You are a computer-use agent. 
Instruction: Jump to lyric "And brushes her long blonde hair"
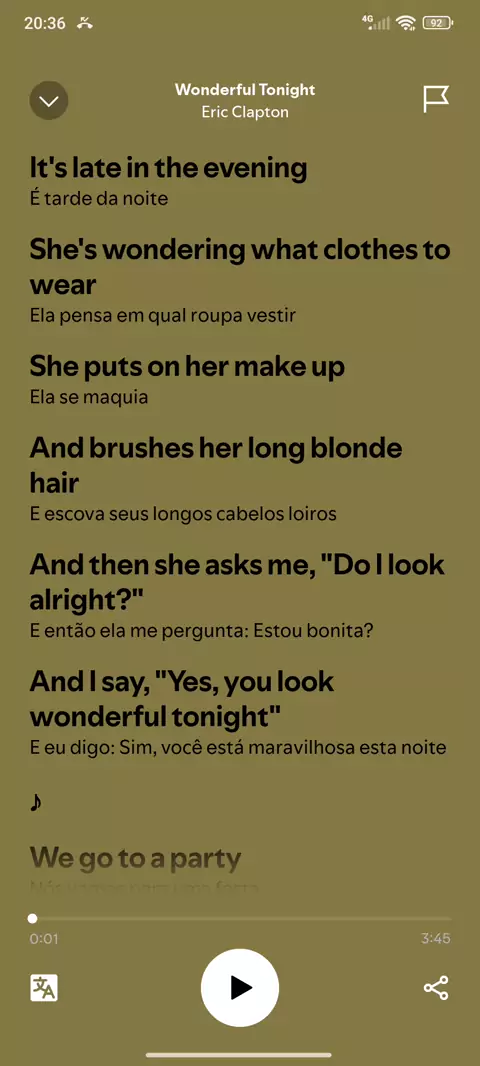(216, 466)
